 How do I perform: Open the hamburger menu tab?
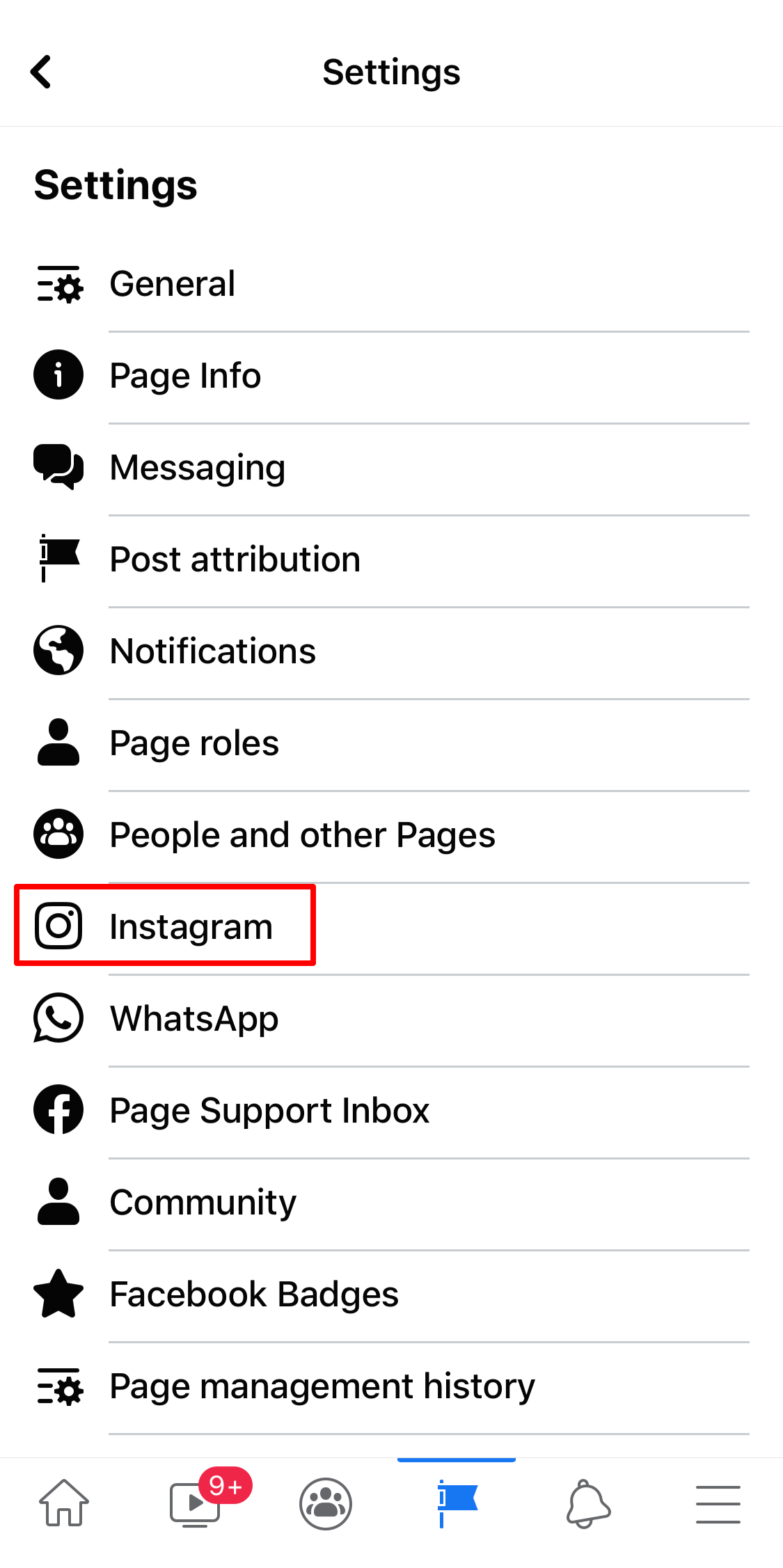point(718,1503)
